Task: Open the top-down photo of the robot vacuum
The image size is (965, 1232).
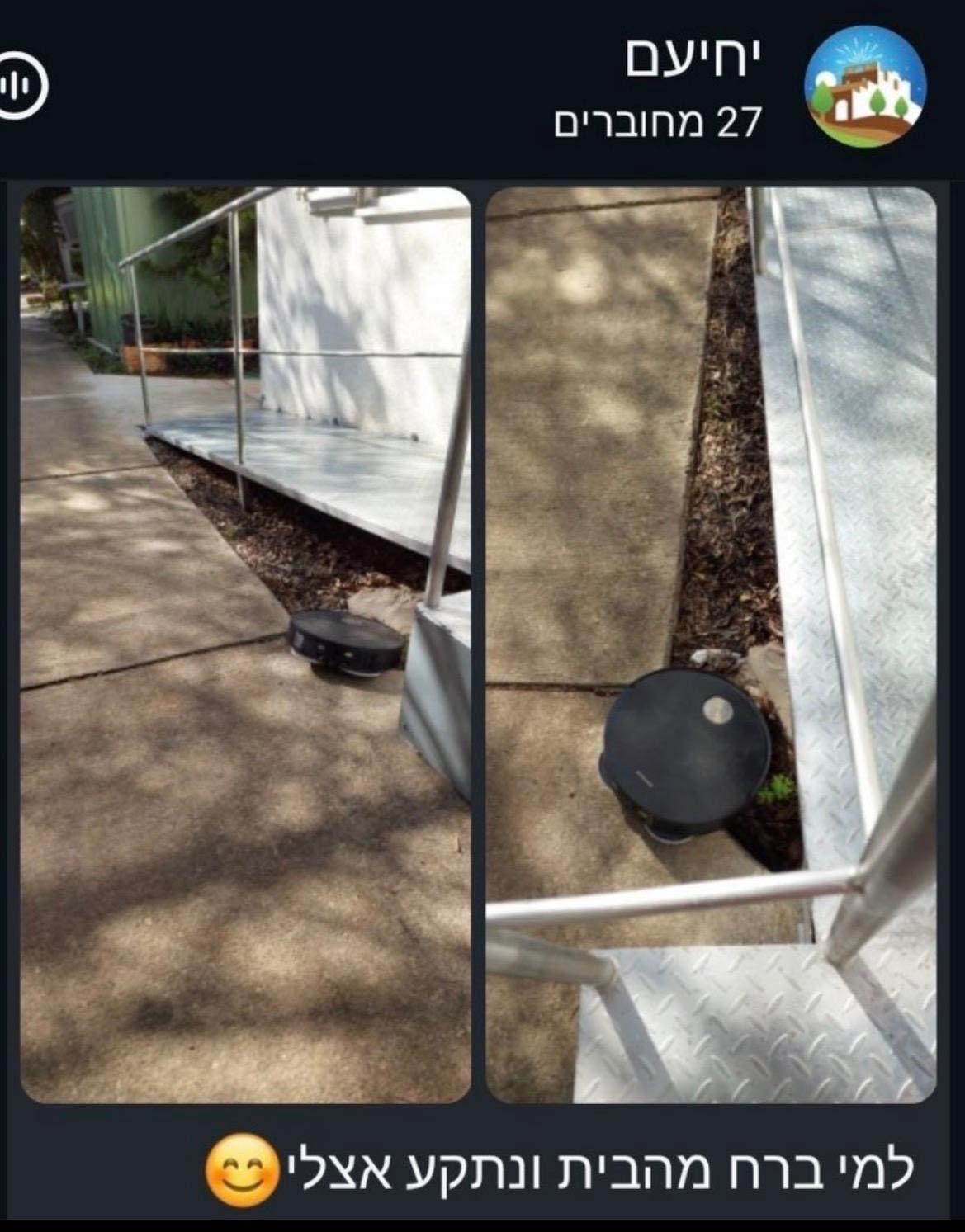Action: pyautogui.click(x=711, y=644)
